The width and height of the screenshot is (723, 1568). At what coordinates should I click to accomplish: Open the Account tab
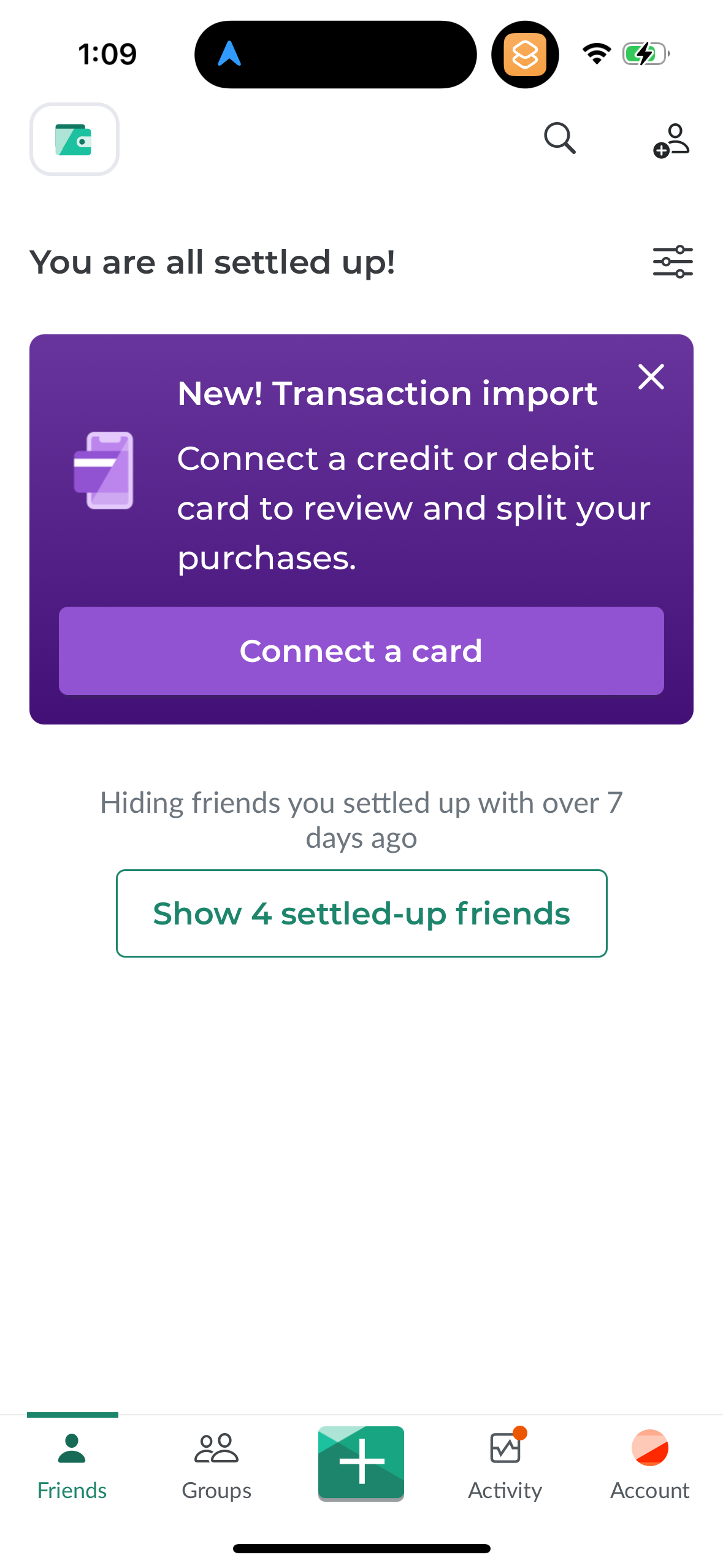coord(649,1466)
